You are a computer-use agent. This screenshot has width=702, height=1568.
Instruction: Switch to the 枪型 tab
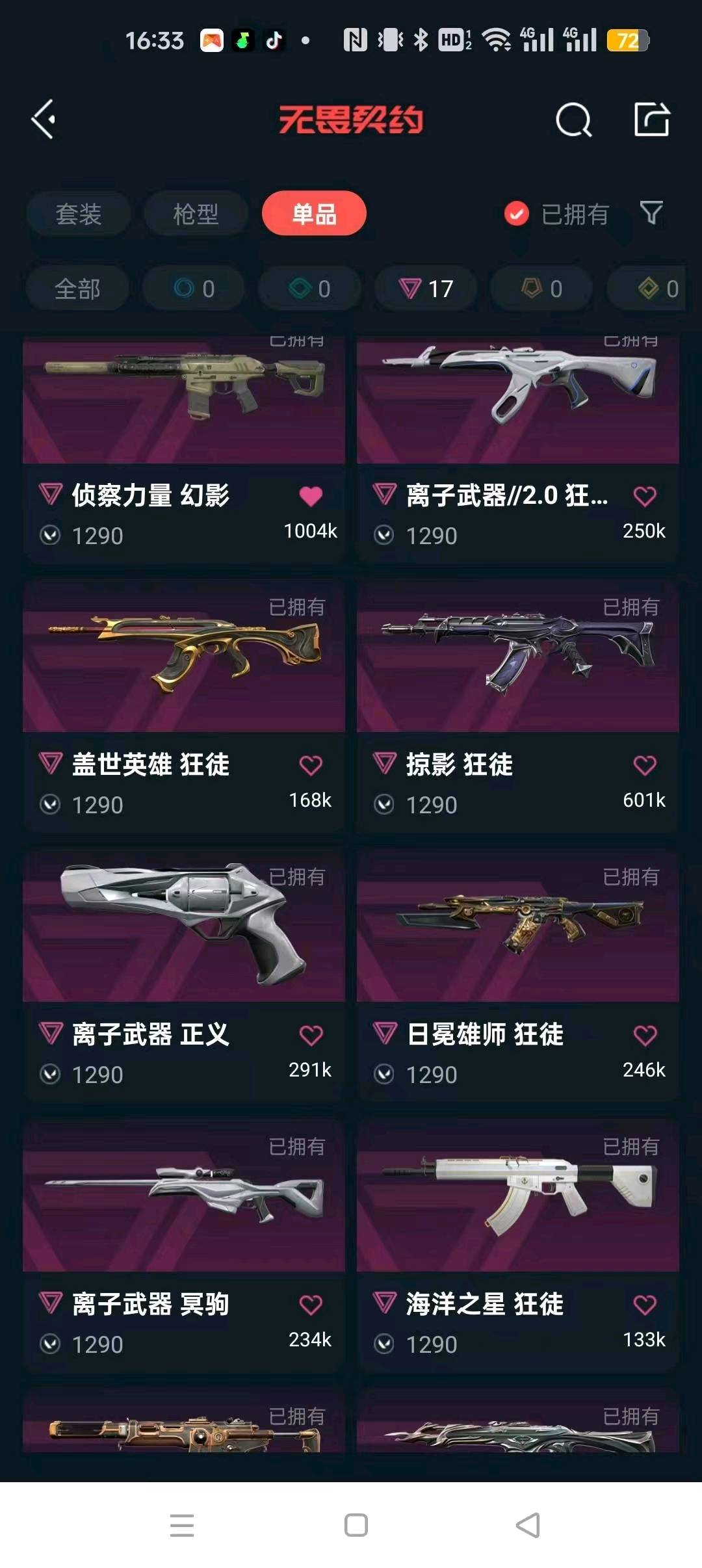tap(196, 214)
